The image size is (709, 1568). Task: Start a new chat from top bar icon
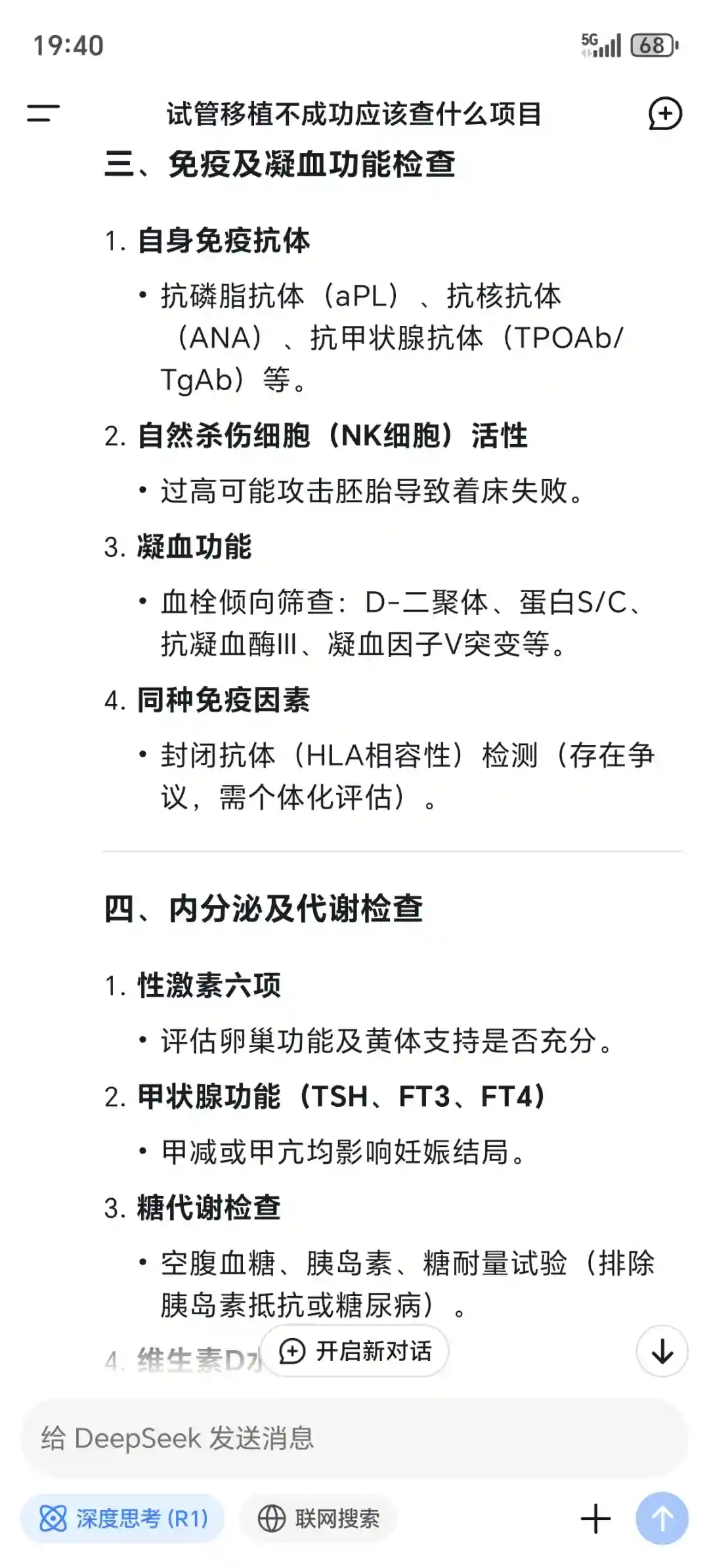coord(665,114)
